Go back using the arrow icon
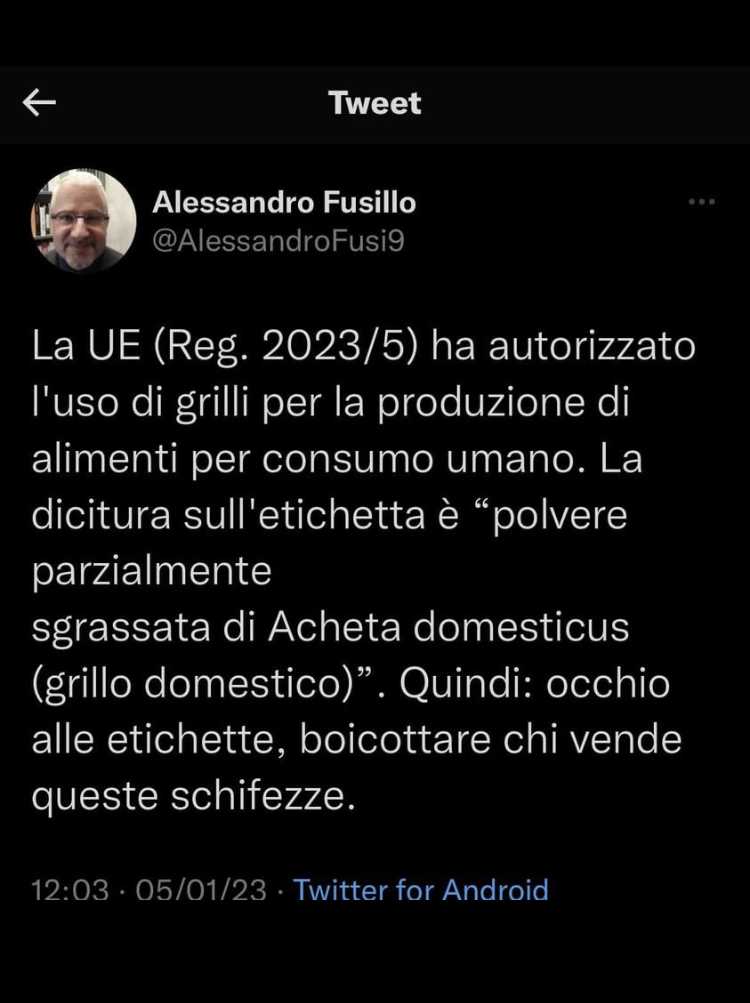Viewport: 750px width, 1003px height. point(39,103)
